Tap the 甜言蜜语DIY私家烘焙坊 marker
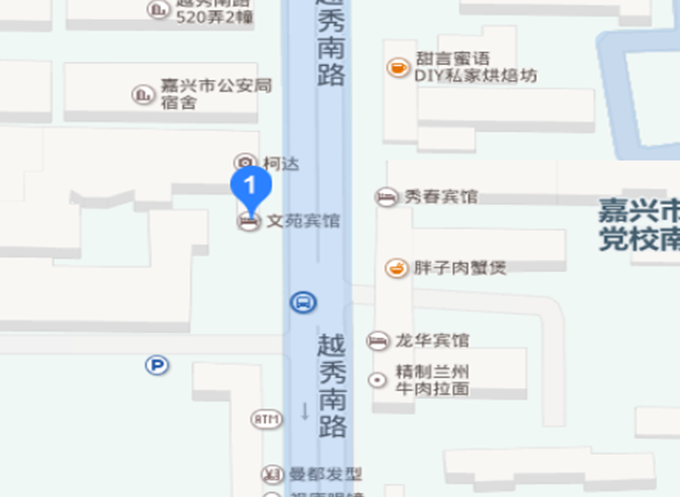 (398, 68)
